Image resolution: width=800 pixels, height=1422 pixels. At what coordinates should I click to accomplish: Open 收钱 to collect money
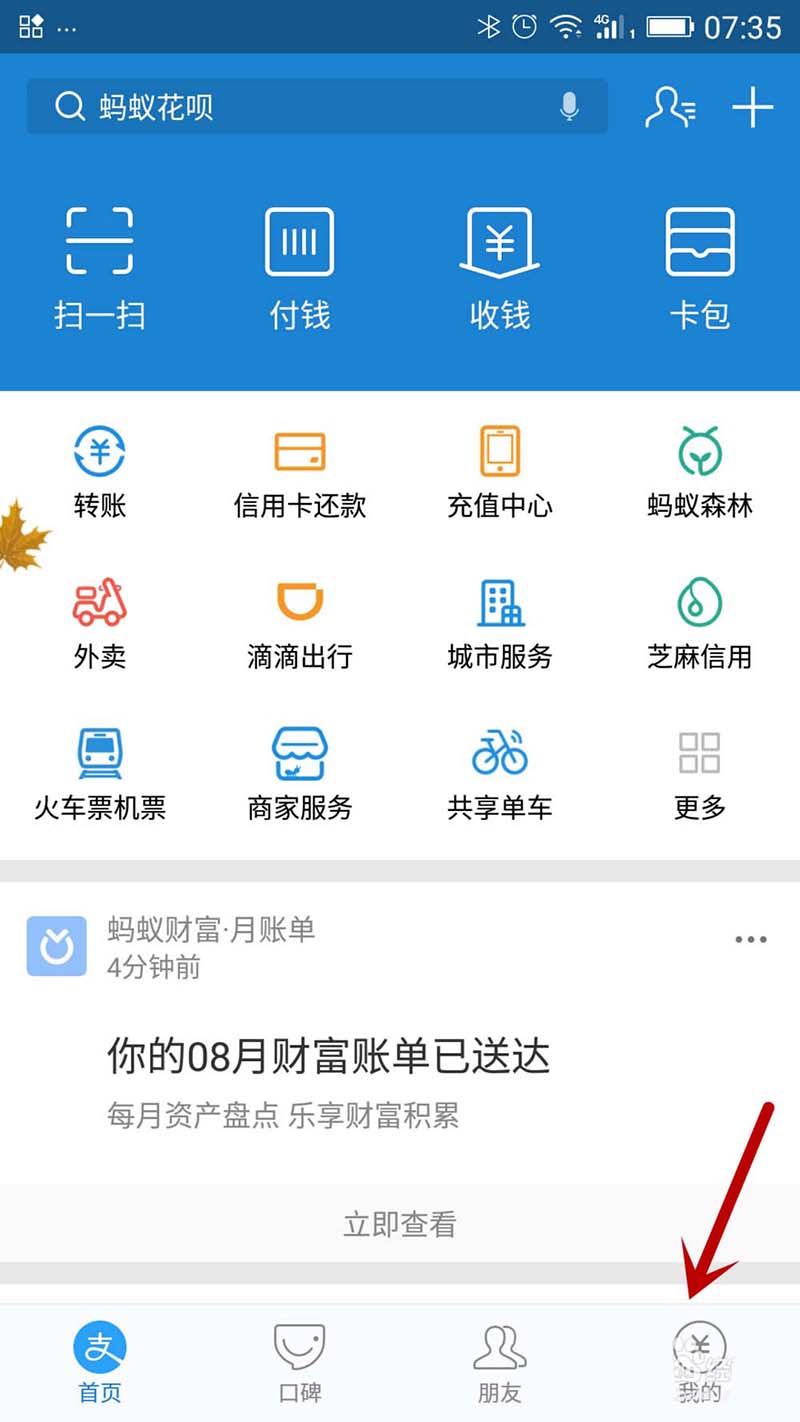498,265
